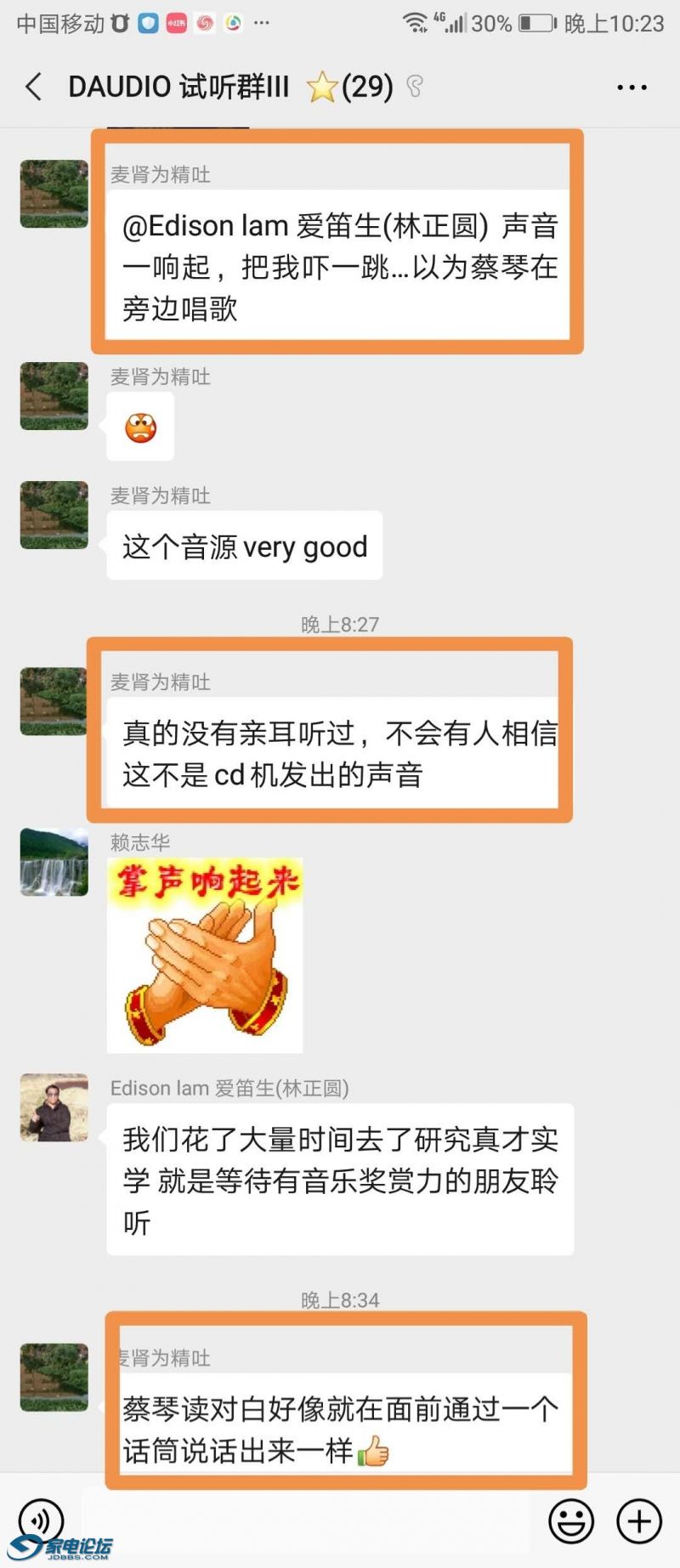Screen dimensions: 680x1568
Task: Go back from DAUDIO group chat
Action: pyautogui.click(x=34, y=87)
